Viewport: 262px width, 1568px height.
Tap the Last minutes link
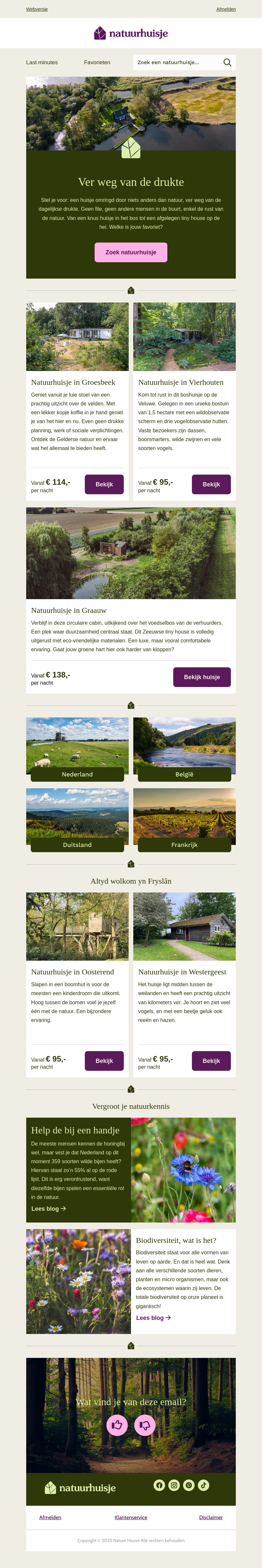tap(42, 62)
